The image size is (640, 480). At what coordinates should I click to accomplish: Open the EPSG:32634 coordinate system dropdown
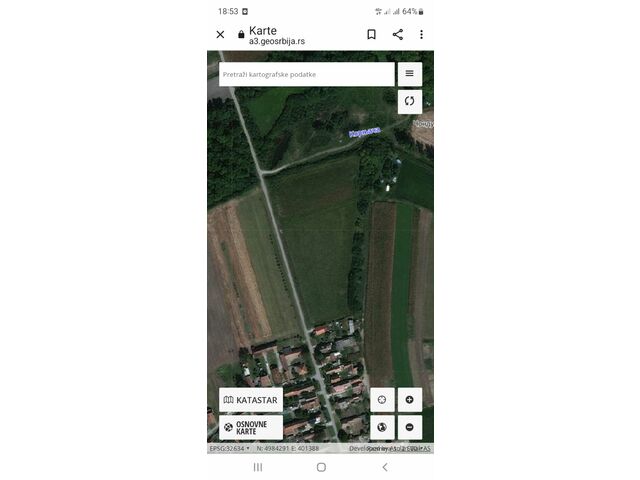click(x=230, y=449)
